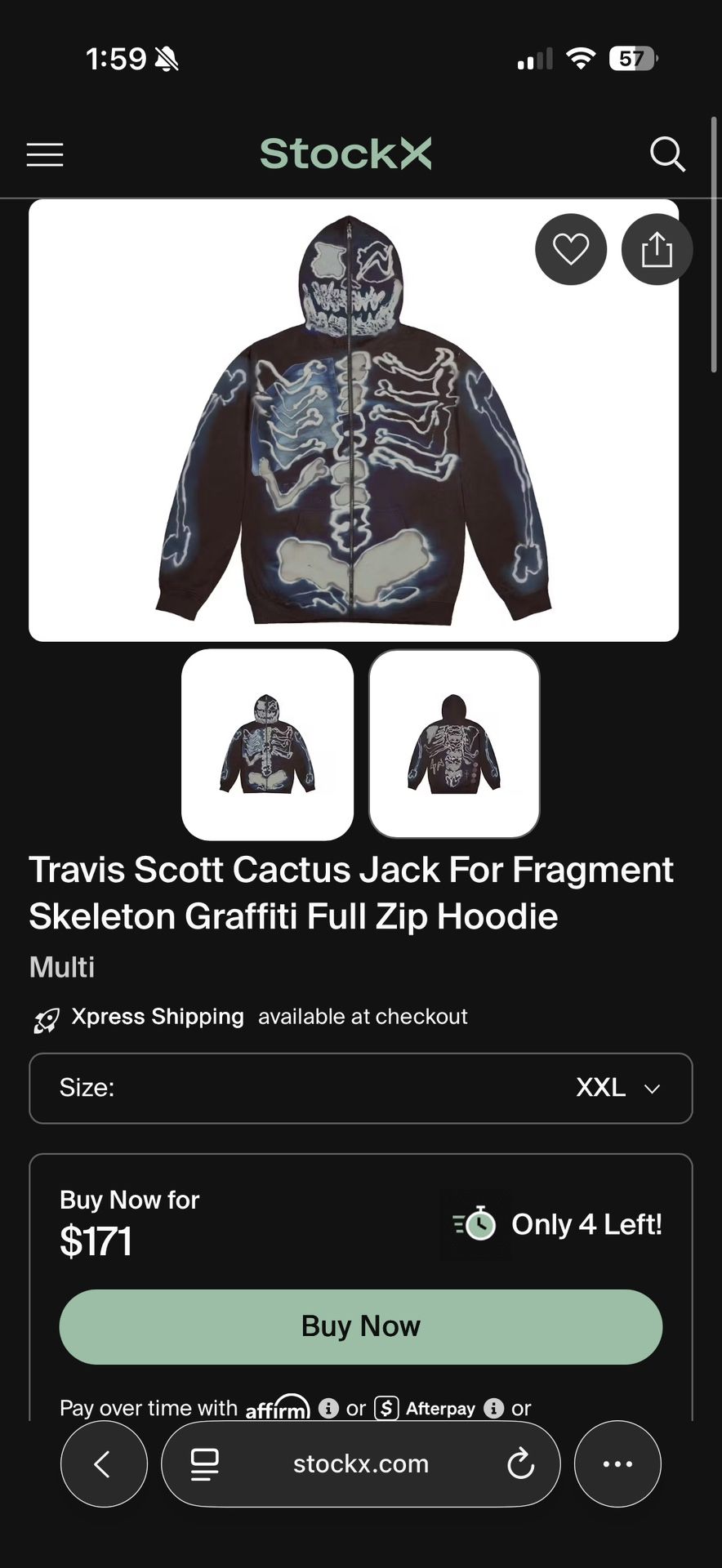Select the front view hoodie thumbnail

[268, 746]
